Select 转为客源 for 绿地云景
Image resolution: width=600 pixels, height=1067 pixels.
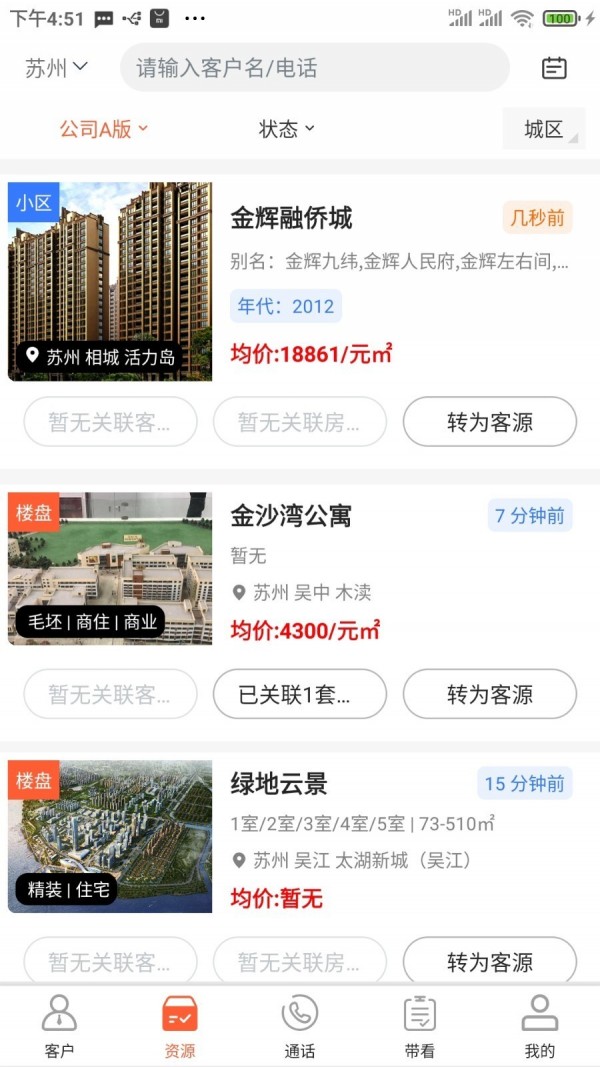click(489, 962)
